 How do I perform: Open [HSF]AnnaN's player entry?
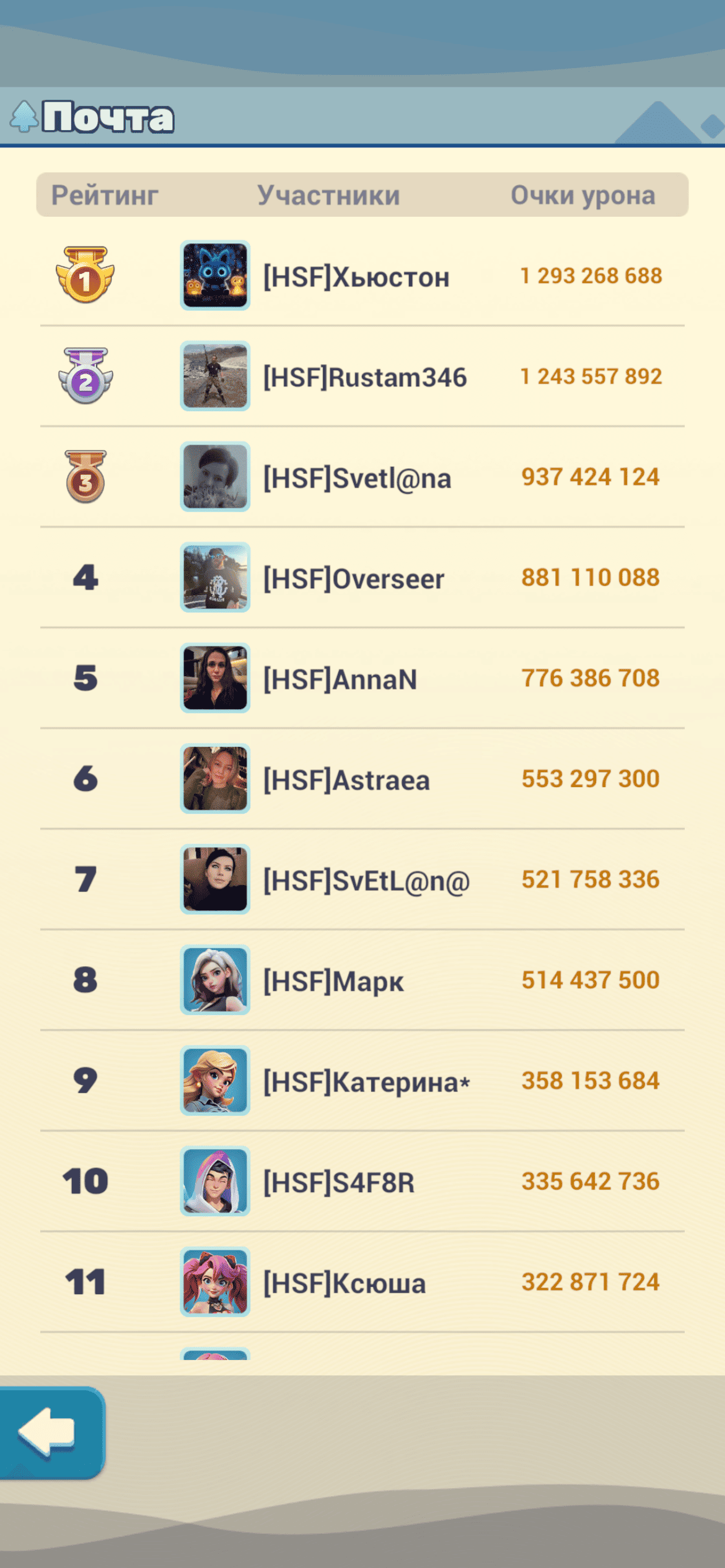(340, 679)
